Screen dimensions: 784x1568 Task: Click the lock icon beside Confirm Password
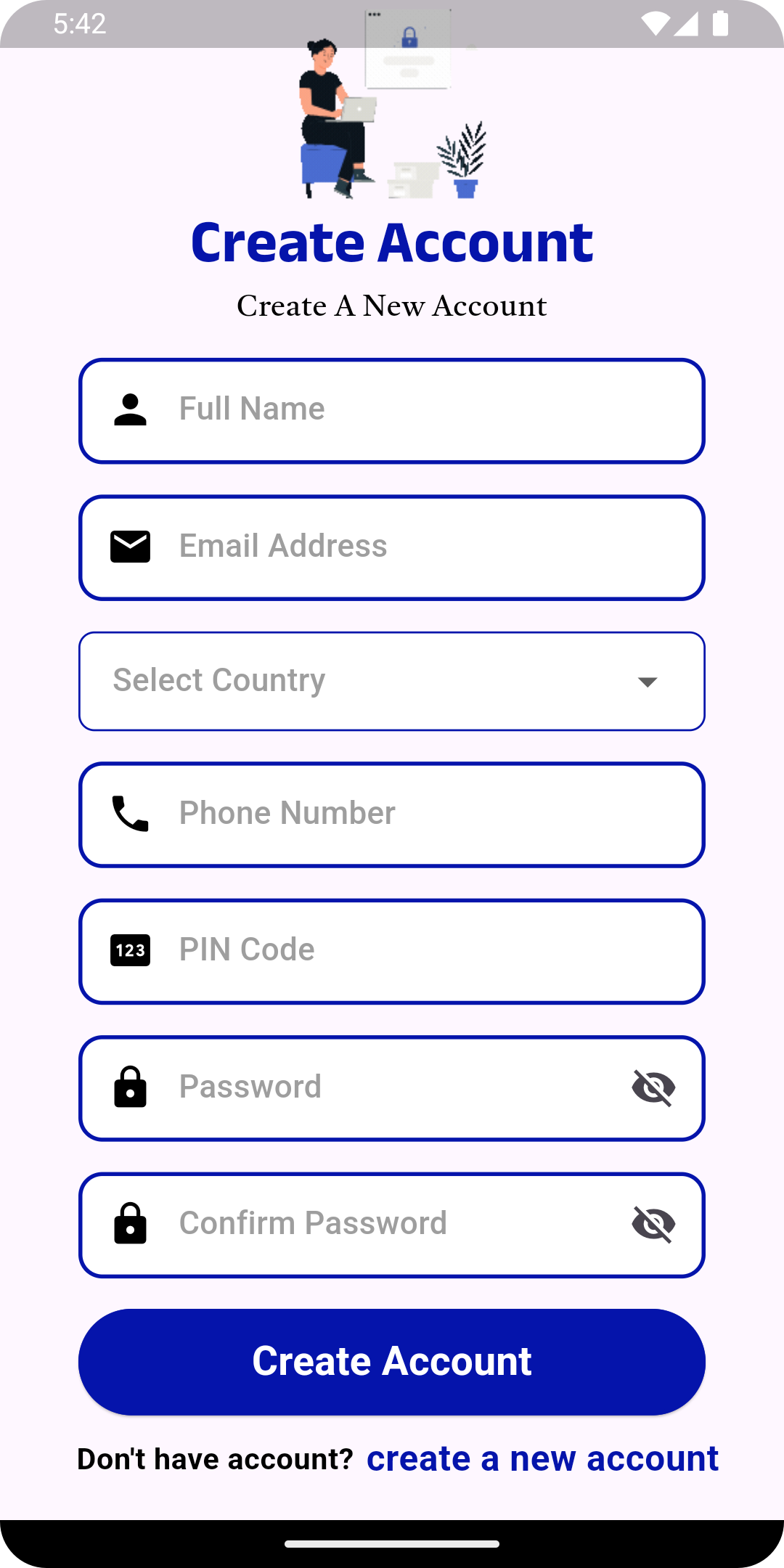(x=131, y=1224)
